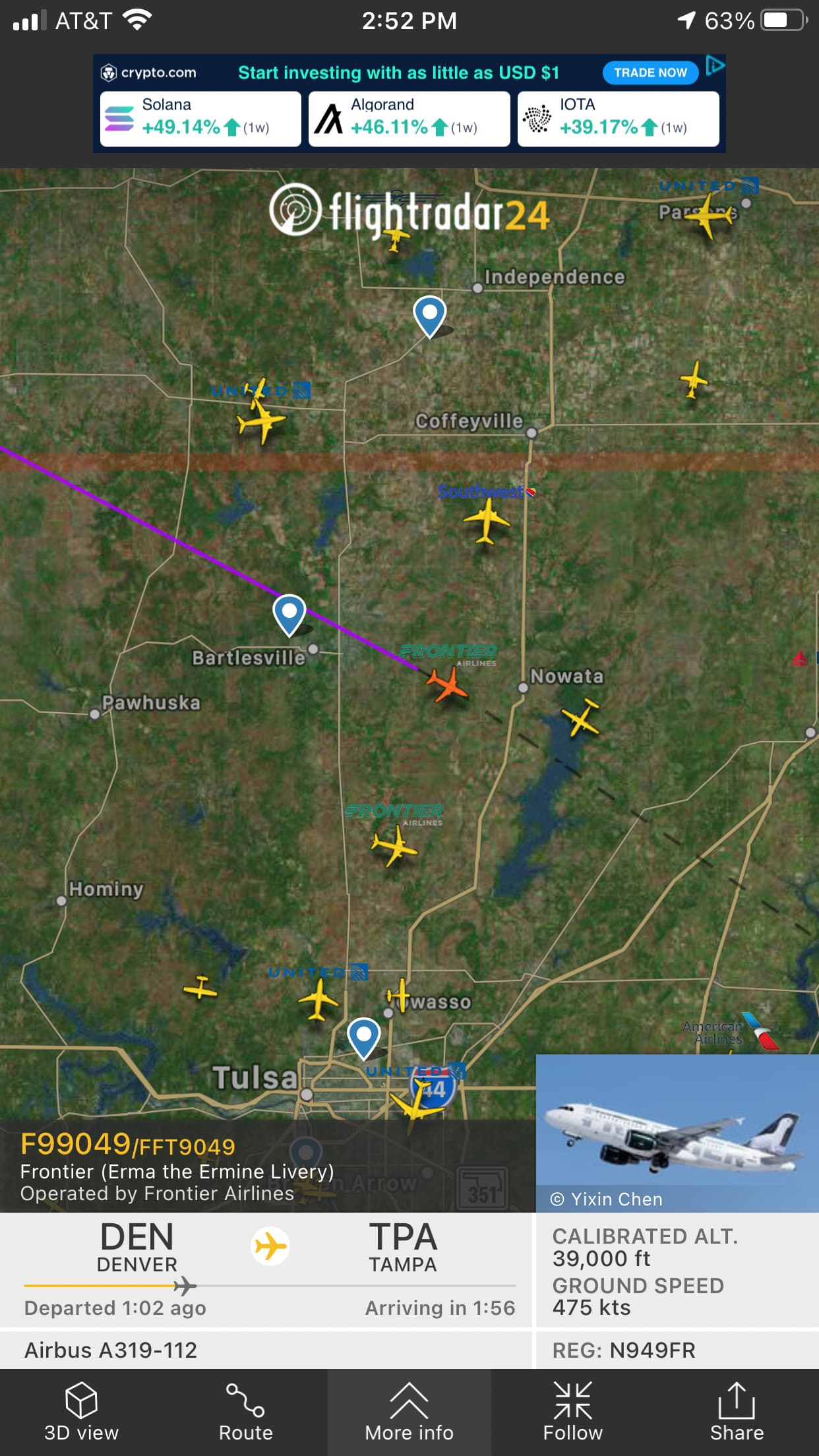Tap the airport pin south of Independence
The height and width of the screenshot is (1456, 819).
tap(429, 315)
